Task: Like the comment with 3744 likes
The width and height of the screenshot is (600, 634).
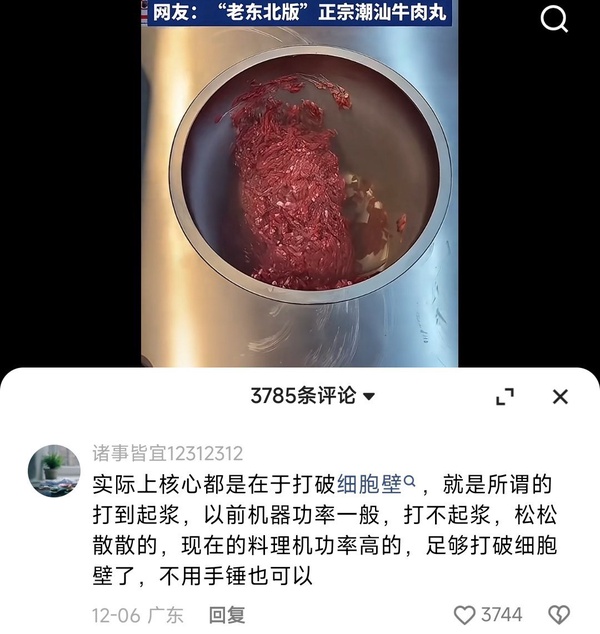Action: click(466, 614)
